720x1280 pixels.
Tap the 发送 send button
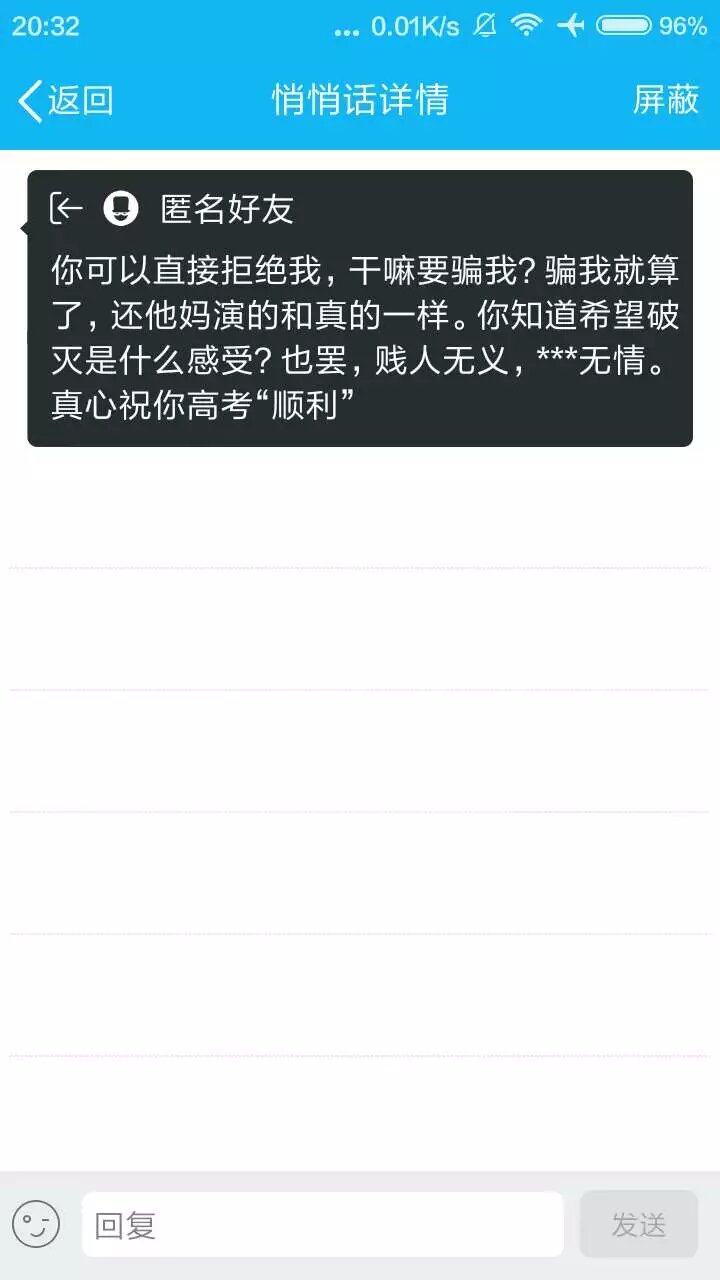[x=638, y=1224]
